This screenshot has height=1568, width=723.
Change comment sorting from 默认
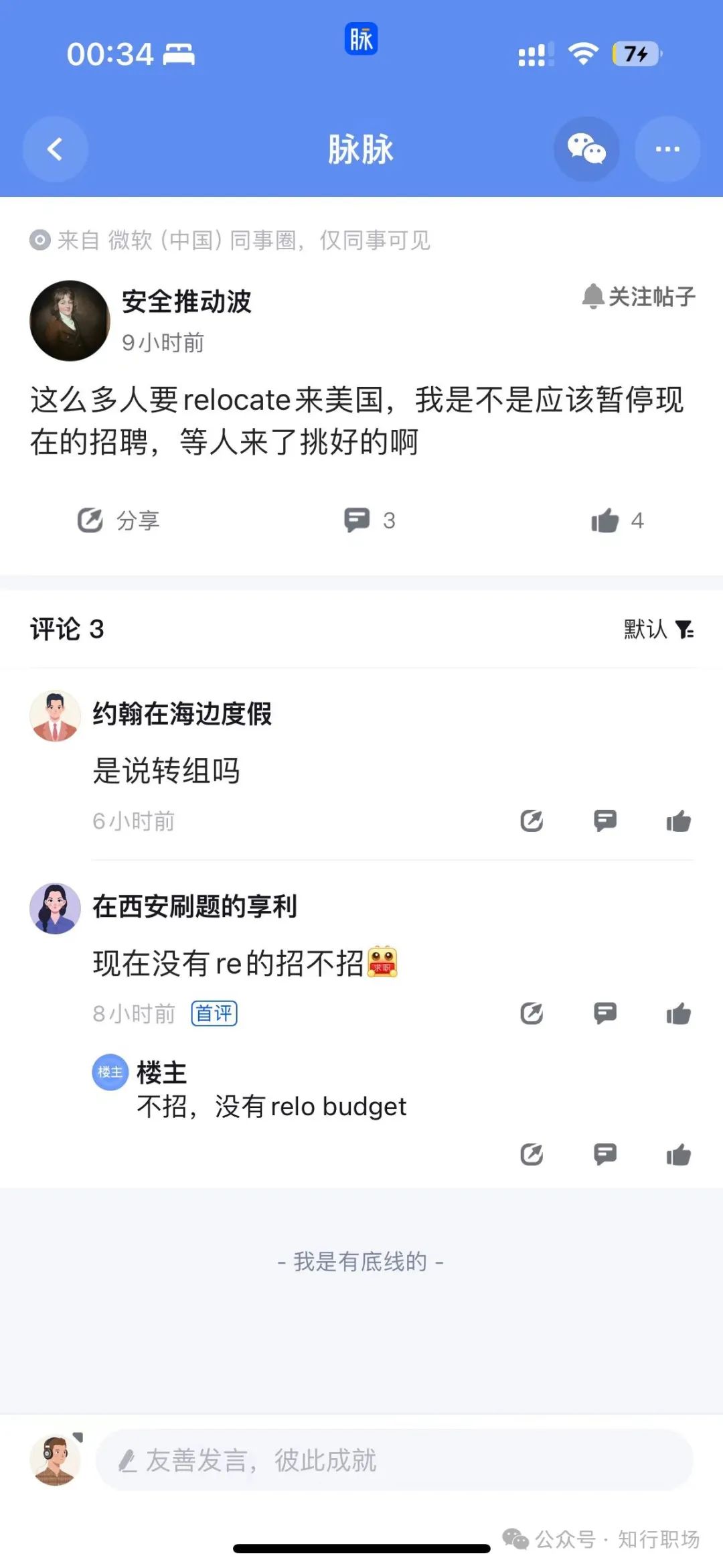[658, 629]
